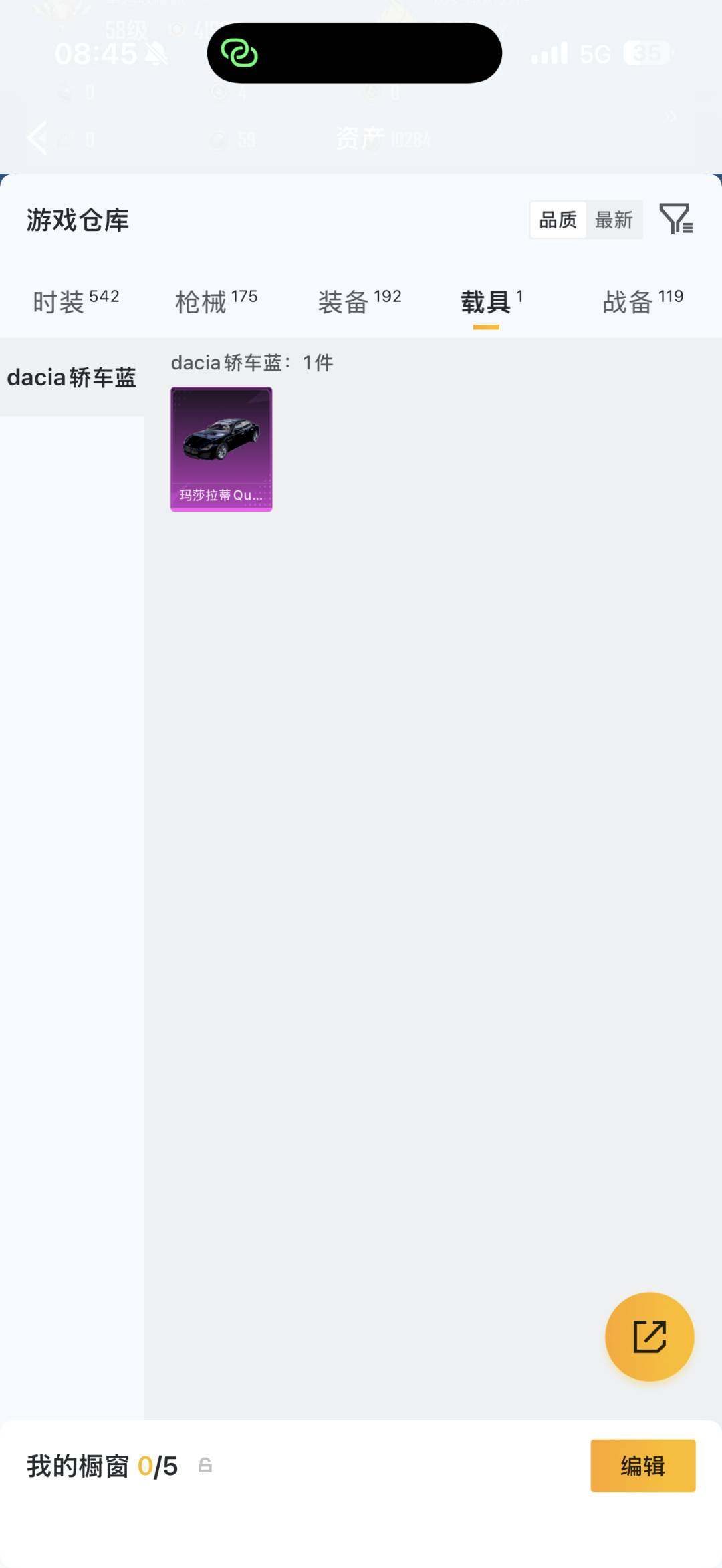
Task: Switch to the 枪械 tab
Action: [x=216, y=301]
